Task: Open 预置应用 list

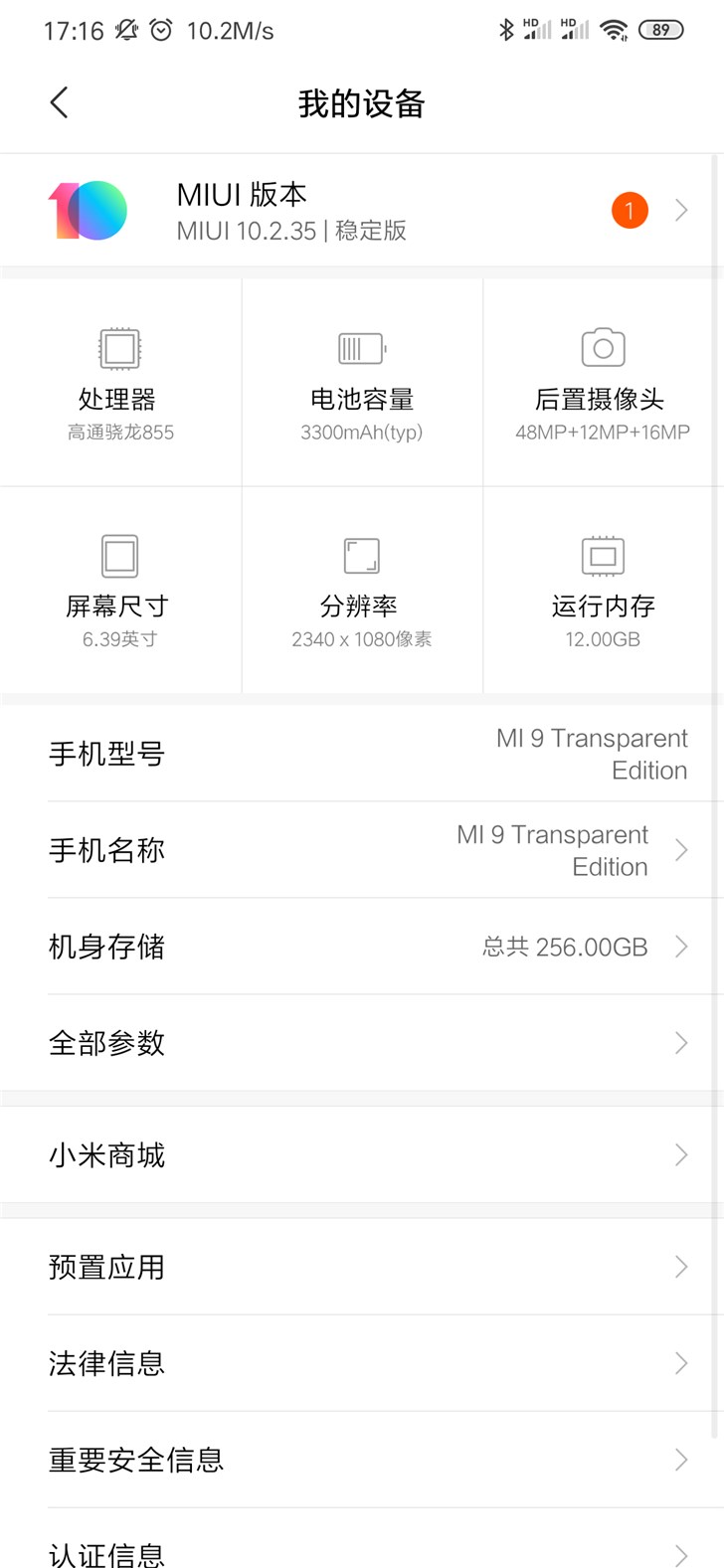Action: tap(362, 1267)
